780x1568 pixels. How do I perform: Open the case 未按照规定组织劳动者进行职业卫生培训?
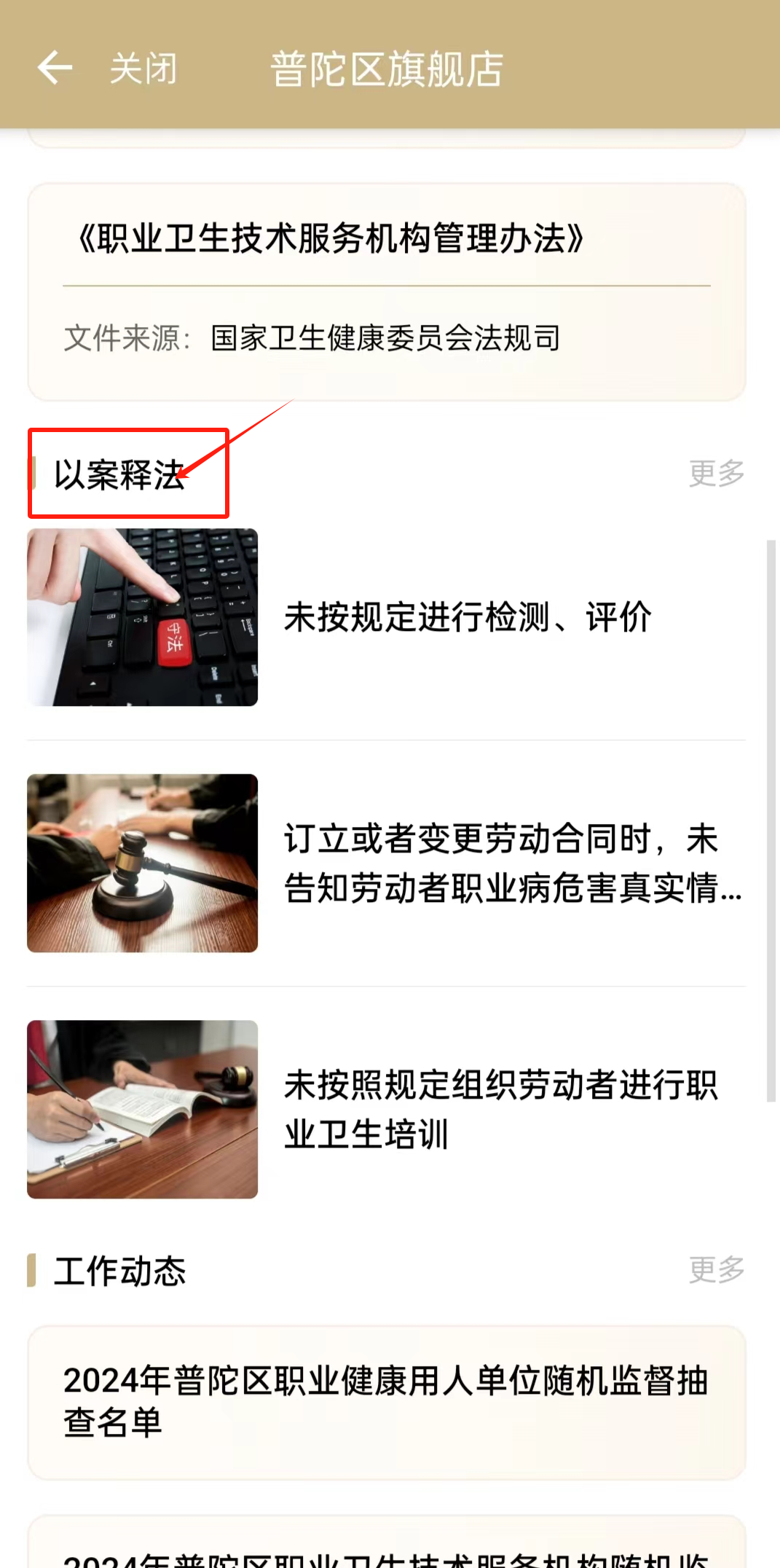point(386,1109)
